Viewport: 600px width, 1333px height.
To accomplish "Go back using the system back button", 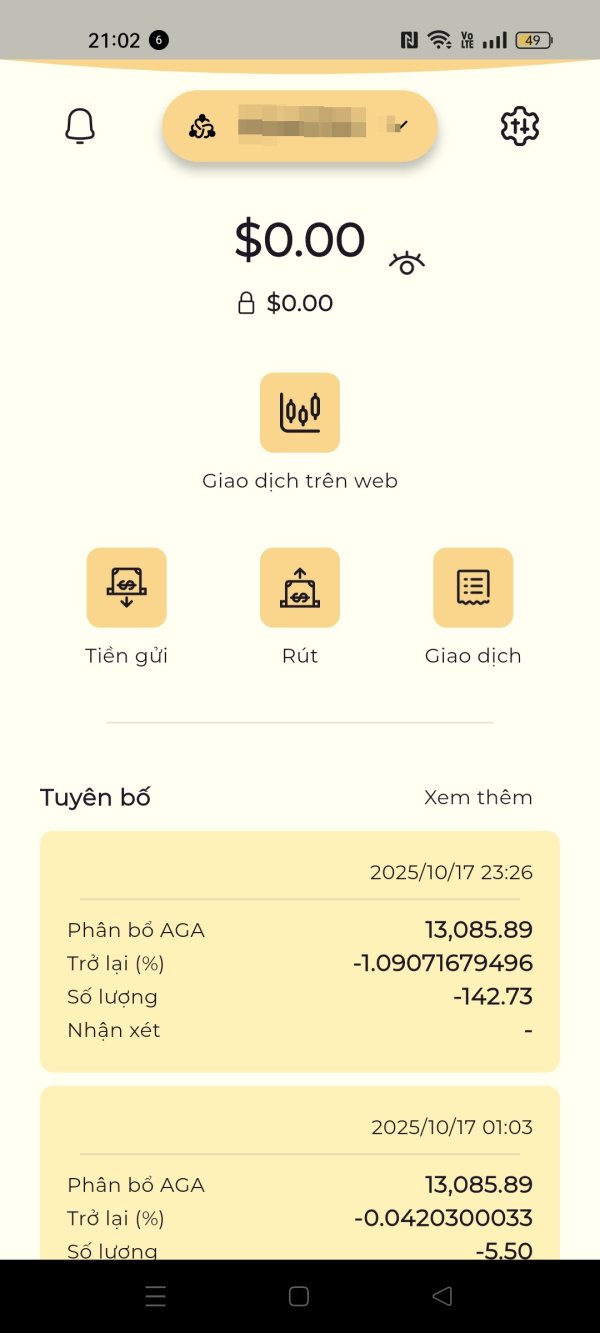I will [442, 1296].
